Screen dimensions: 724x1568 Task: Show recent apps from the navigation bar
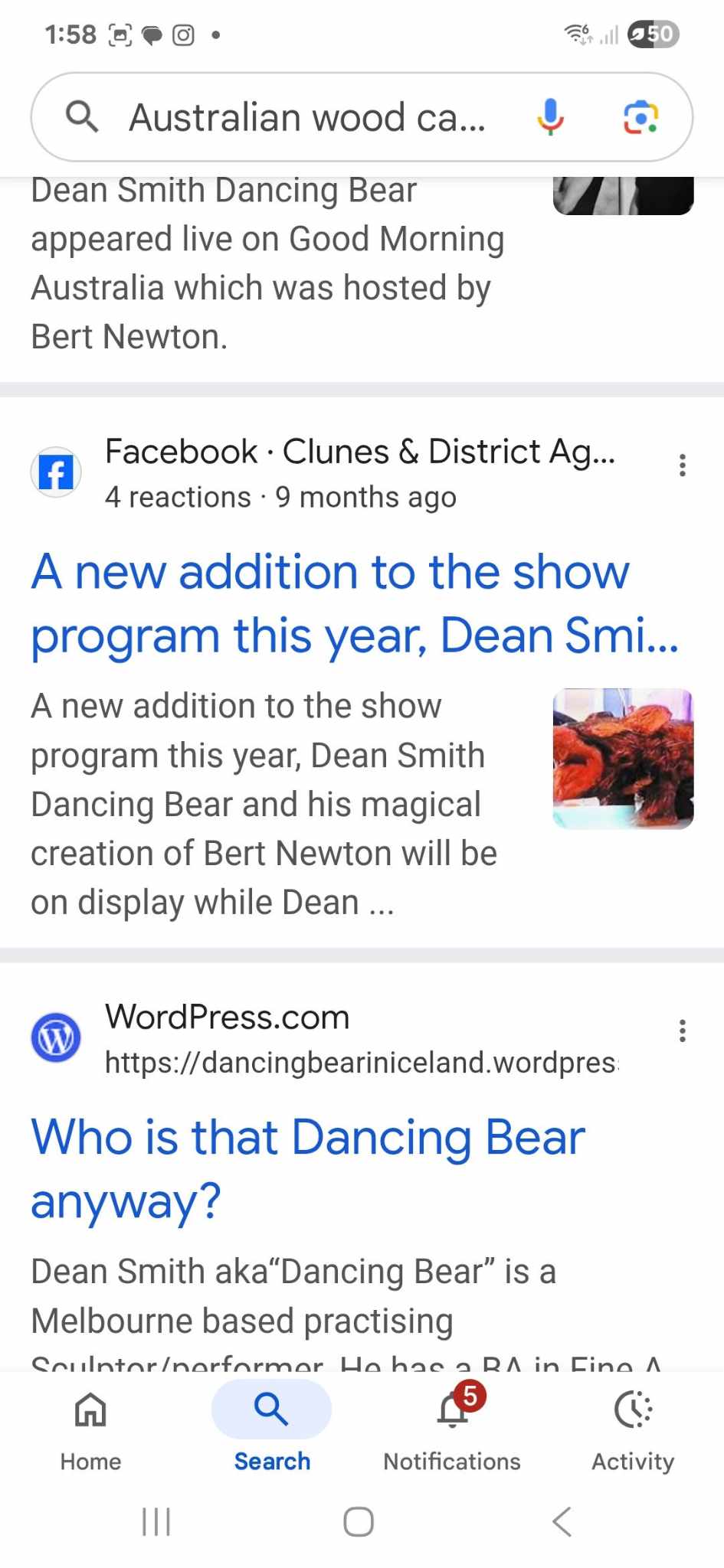pos(156,1521)
